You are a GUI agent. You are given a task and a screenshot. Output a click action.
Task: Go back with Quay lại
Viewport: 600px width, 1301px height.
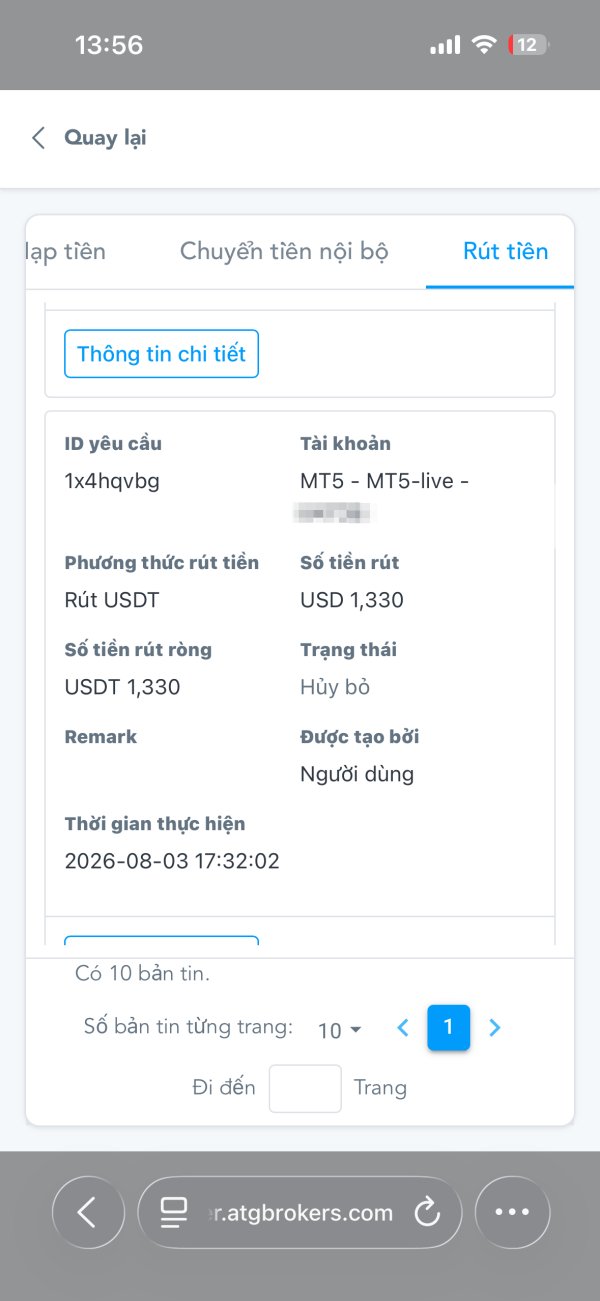click(x=89, y=138)
